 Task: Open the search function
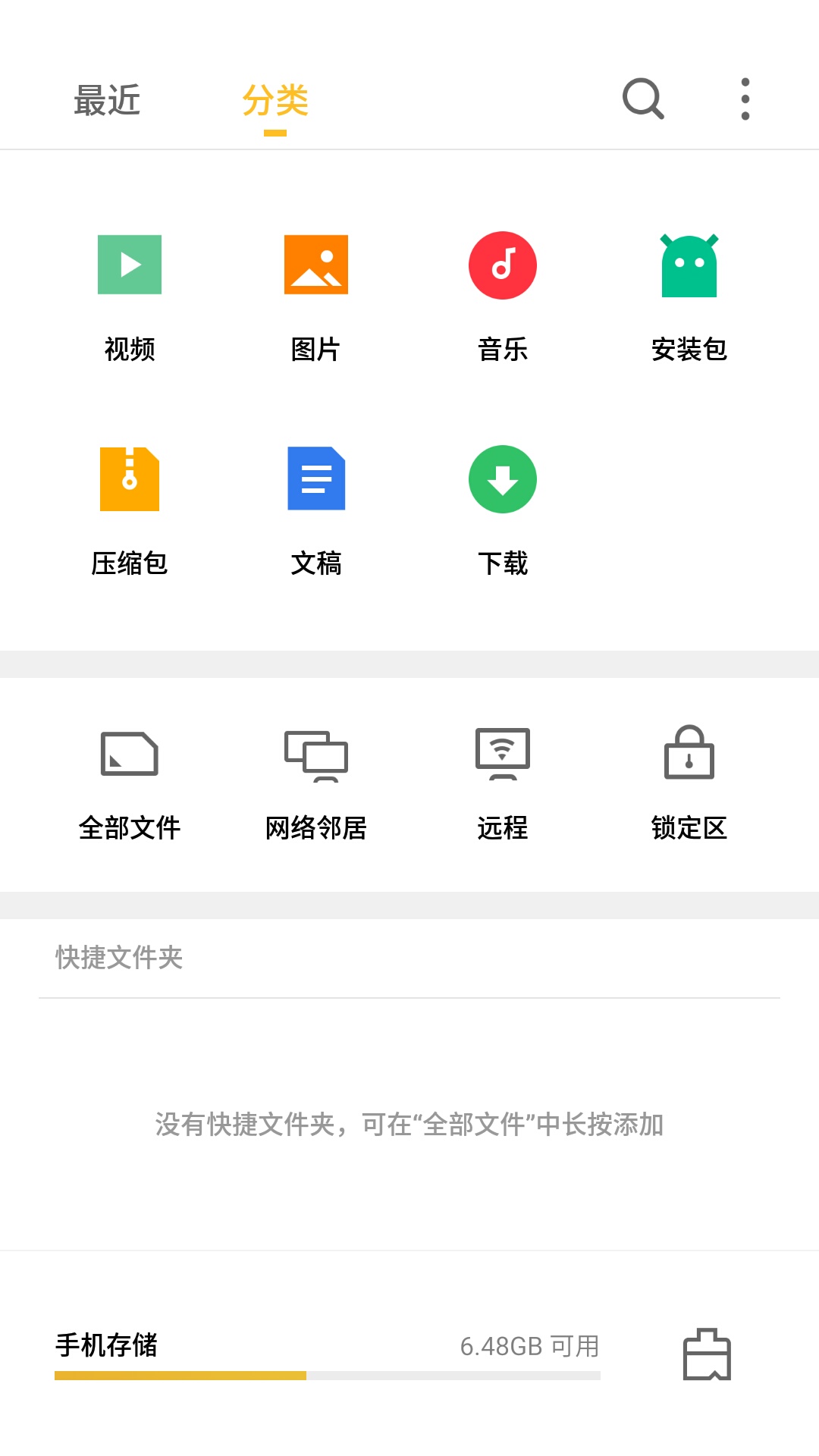point(642,100)
